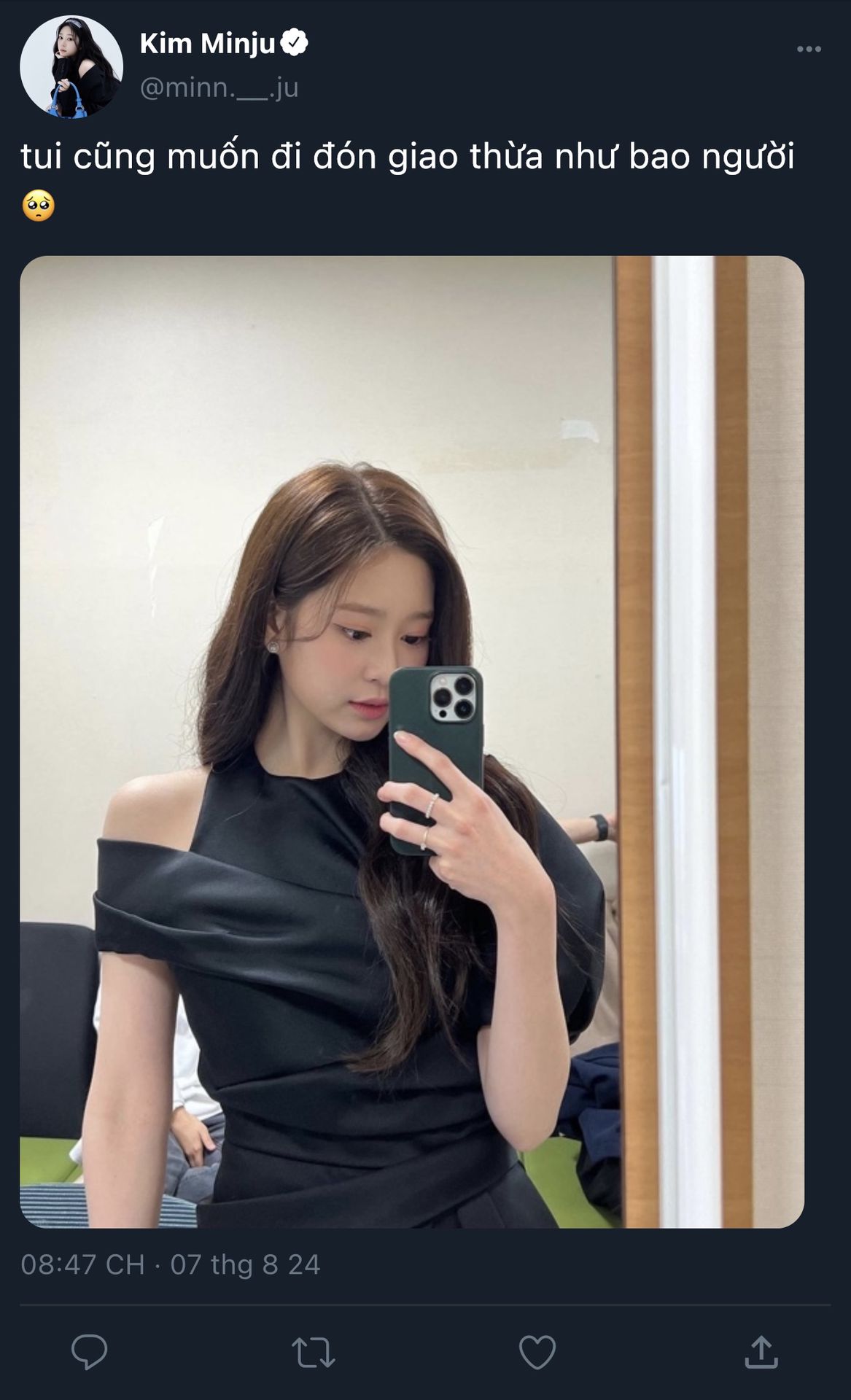Open the three-dot overflow menu

click(809, 50)
